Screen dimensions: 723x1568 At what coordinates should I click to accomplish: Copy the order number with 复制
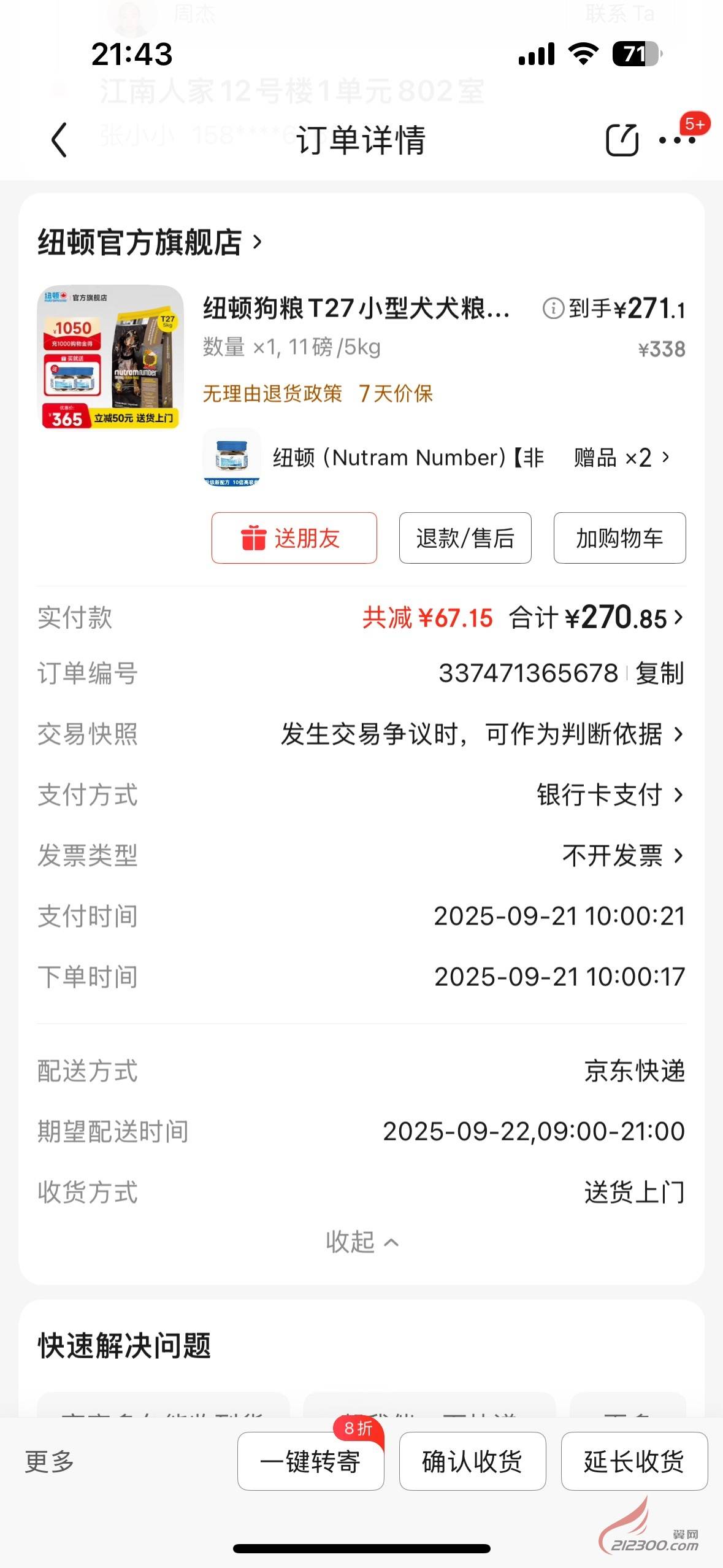coord(659,674)
